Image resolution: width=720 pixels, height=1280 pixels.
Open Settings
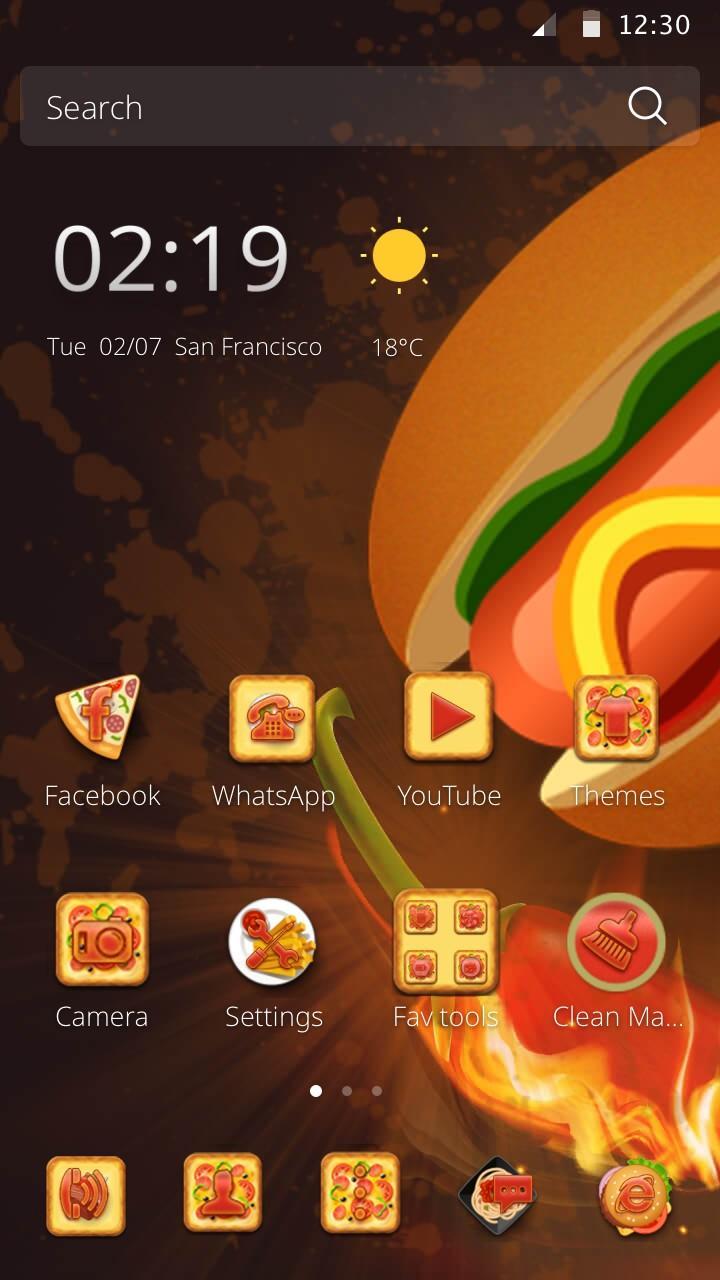(272, 939)
